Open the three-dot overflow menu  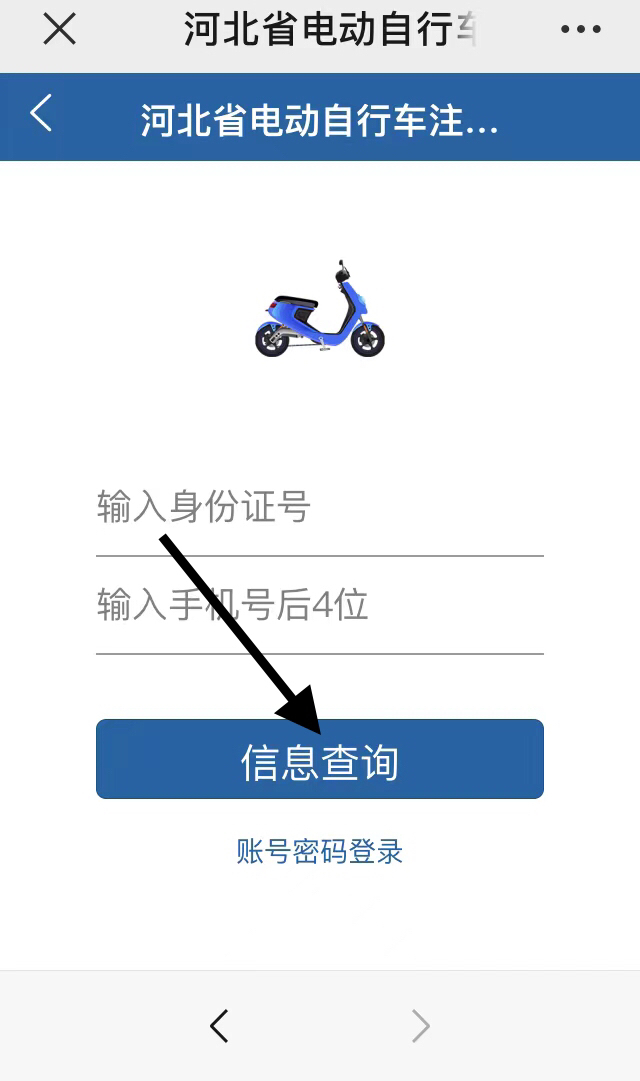pos(581,30)
